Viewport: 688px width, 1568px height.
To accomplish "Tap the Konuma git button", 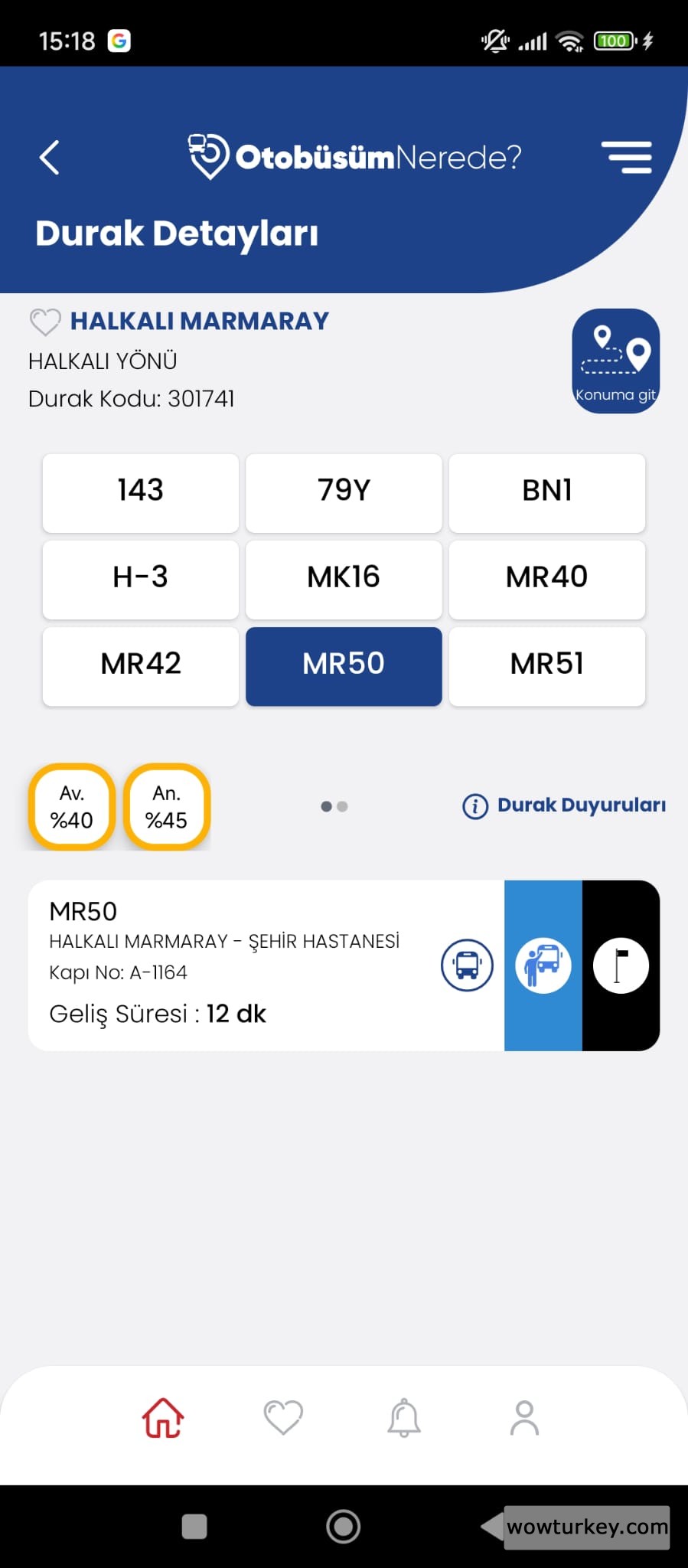I will [615, 361].
